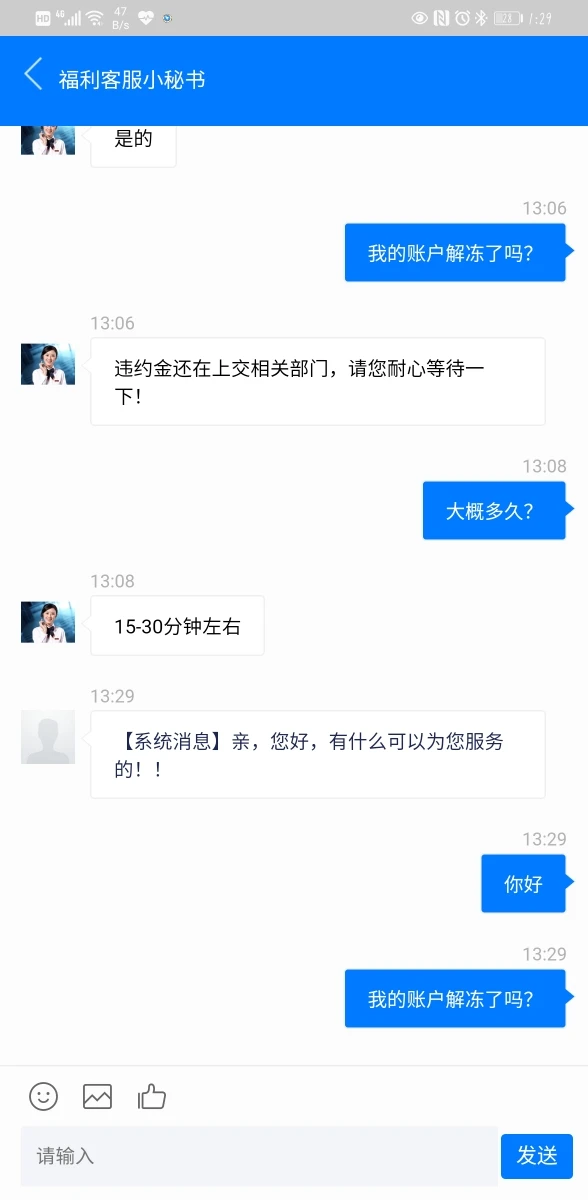Screen dimensions: 588x1200
Task: Focus the 请输入 message field
Action: (x=259, y=1156)
